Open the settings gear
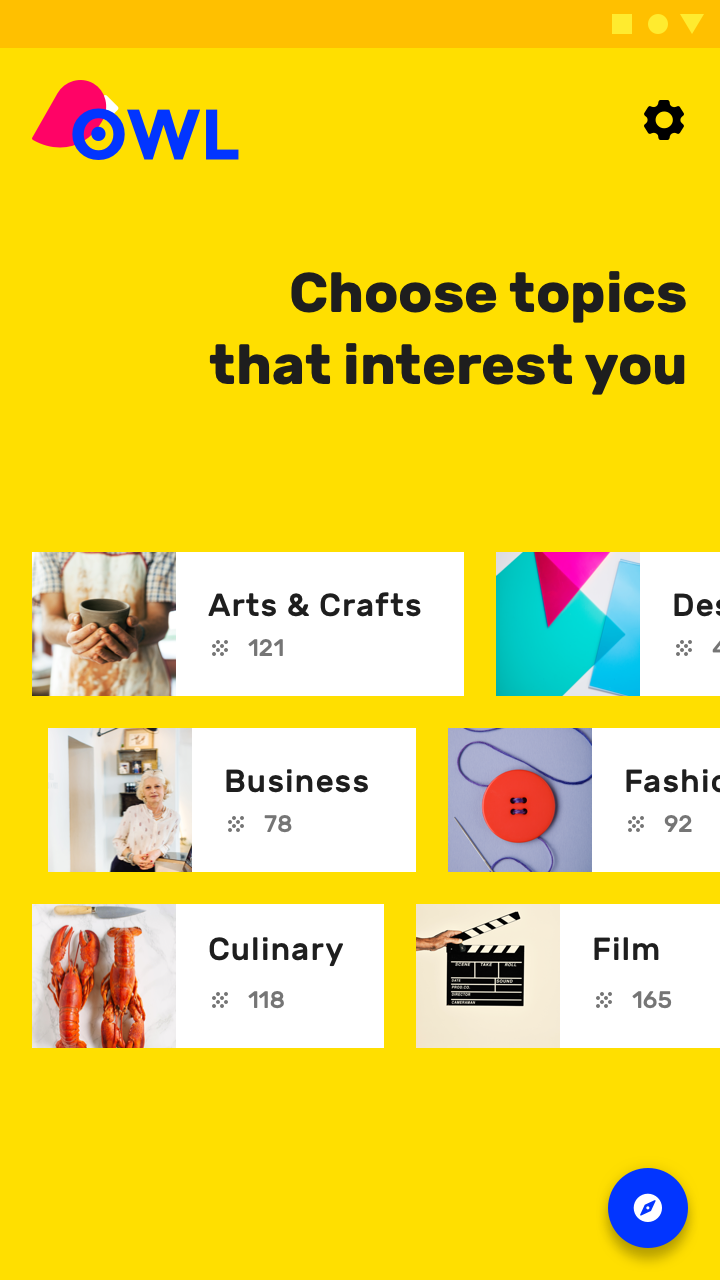 pos(663,121)
